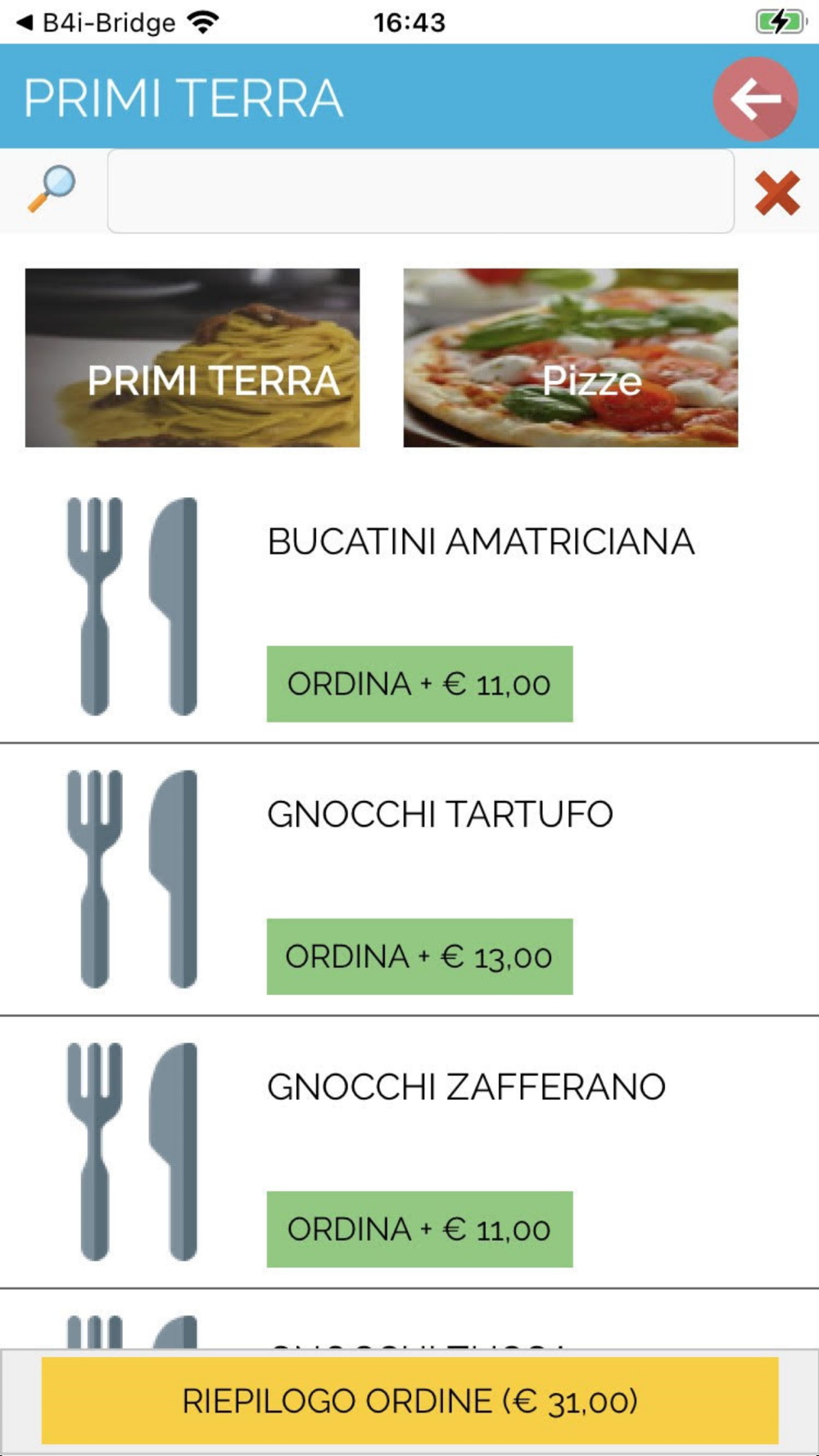Order Gnocchi Zafferano for € 11,00
819x1456 pixels.
click(419, 1229)
